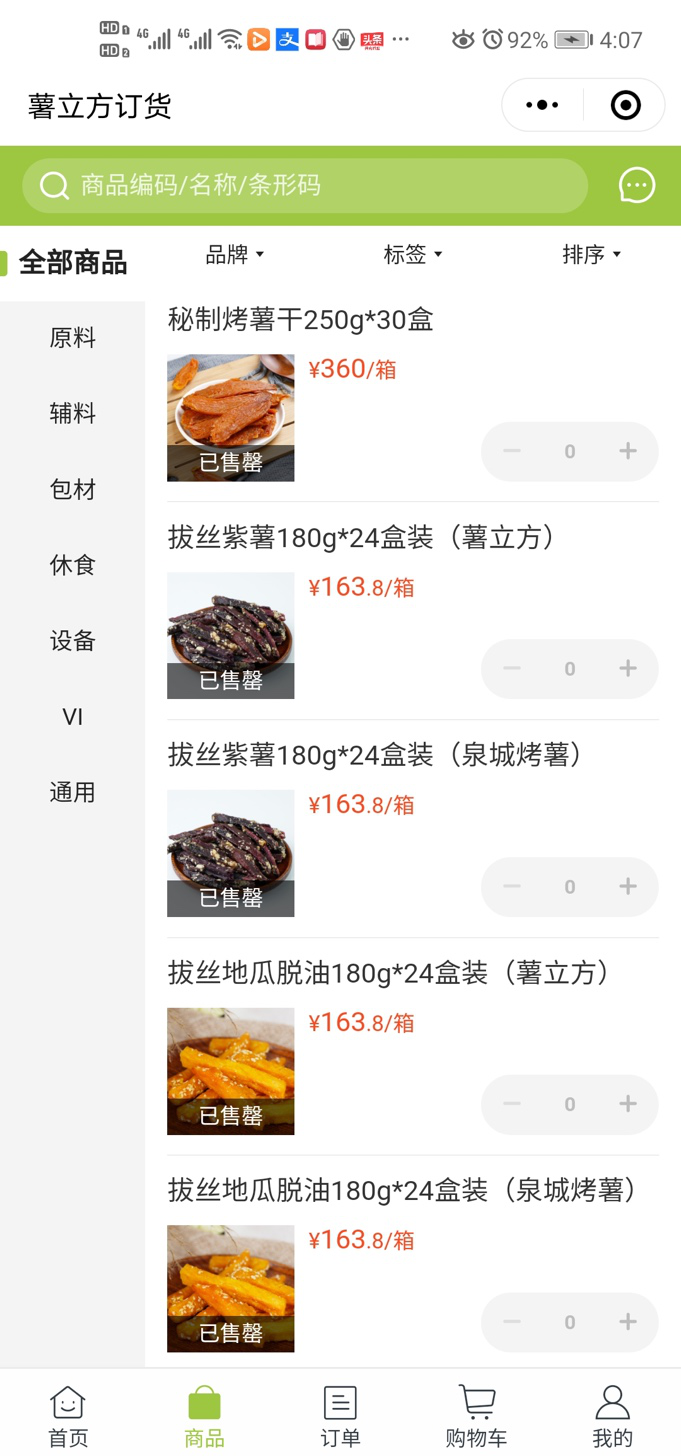Show the 休食 category
Image resolution: width=681 pixels, height=1456 pixels.
(73, 565)
